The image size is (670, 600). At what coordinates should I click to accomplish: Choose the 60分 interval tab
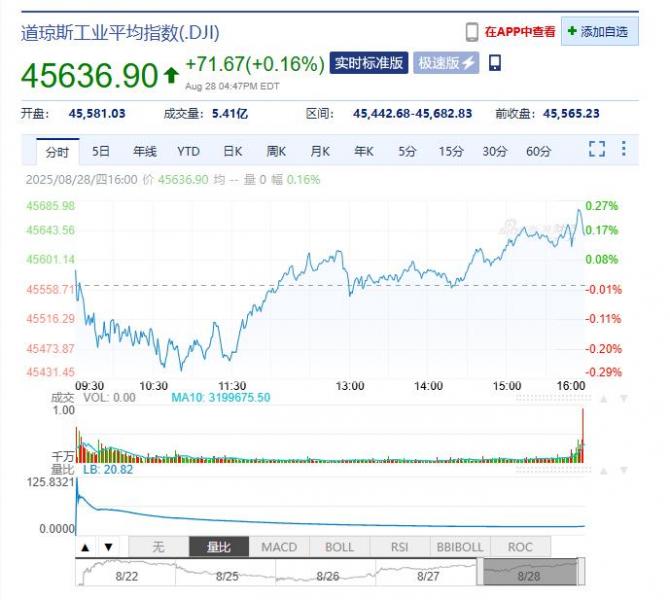click(x=538, y=152)
